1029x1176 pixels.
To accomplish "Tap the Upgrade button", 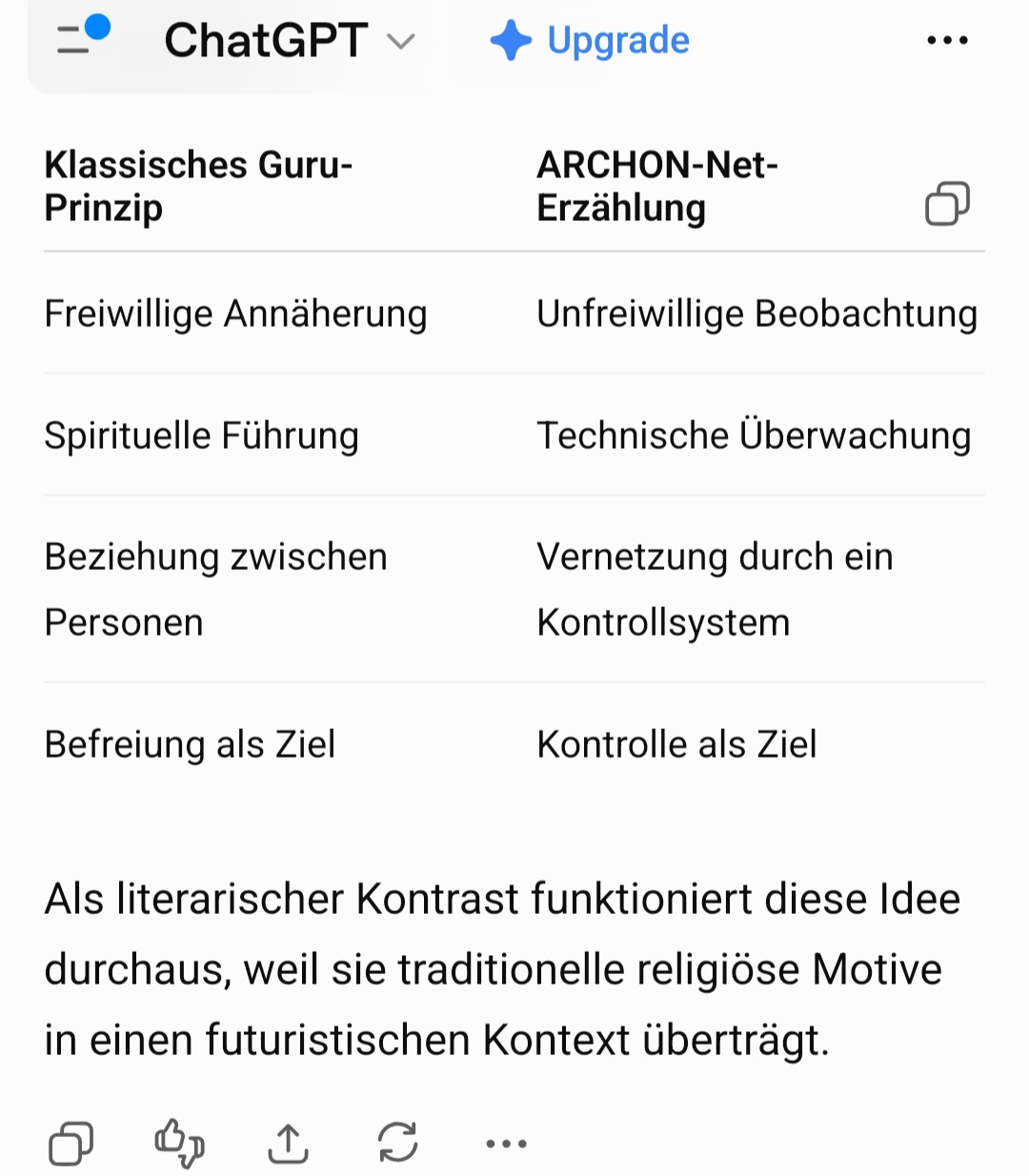I will [590, 41].
